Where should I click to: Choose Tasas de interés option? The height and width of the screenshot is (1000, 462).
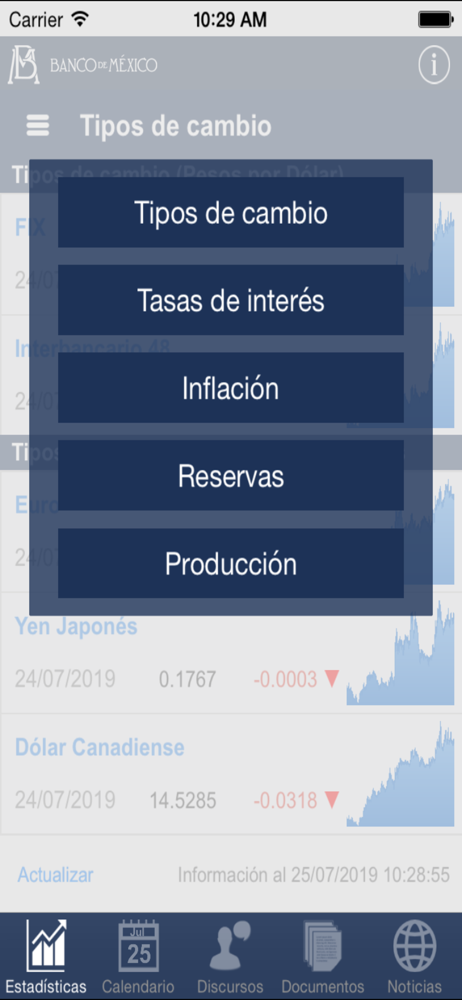point(230,300)
